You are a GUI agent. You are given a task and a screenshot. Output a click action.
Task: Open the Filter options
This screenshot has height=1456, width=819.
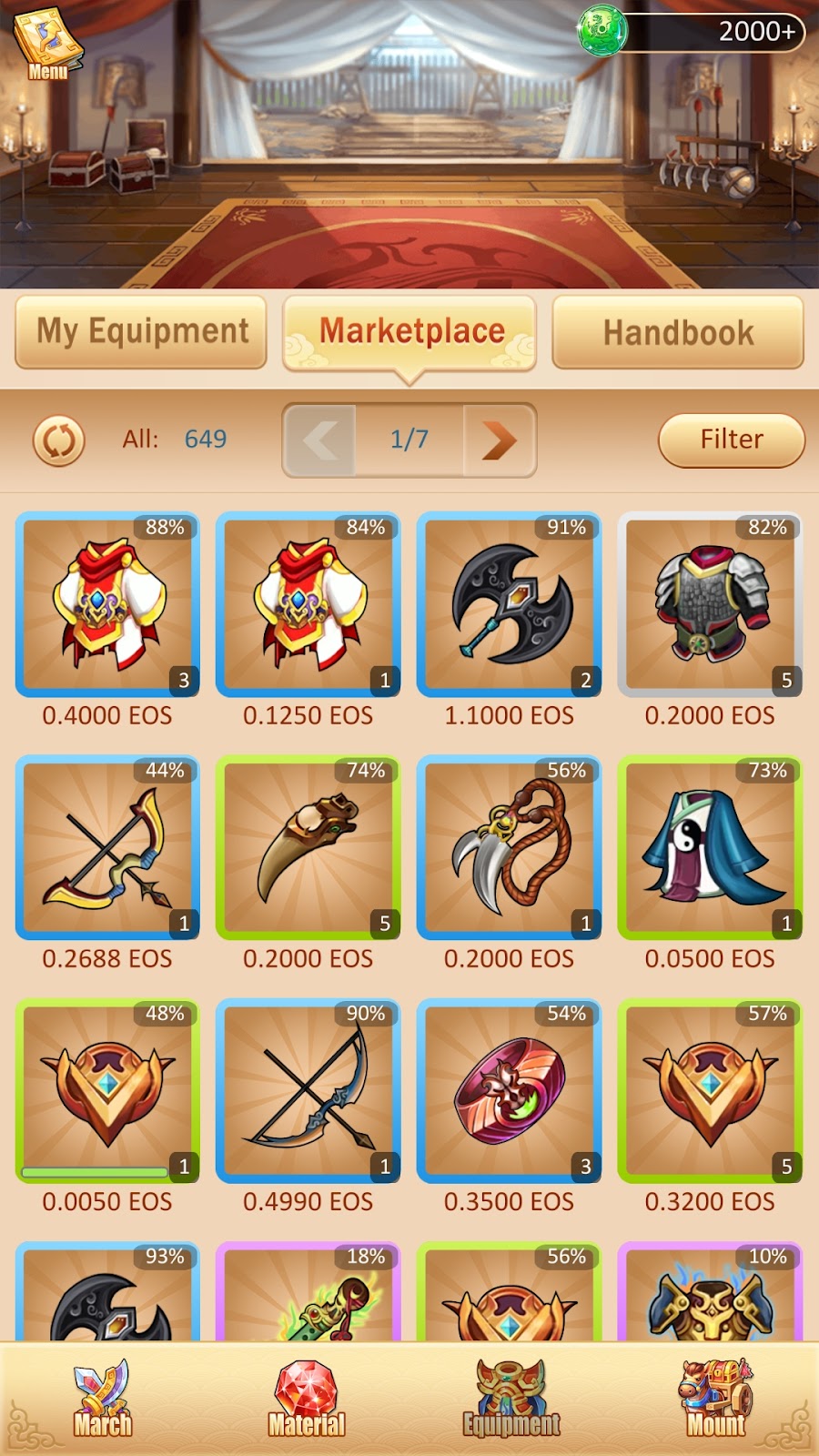tap(732, 440)
